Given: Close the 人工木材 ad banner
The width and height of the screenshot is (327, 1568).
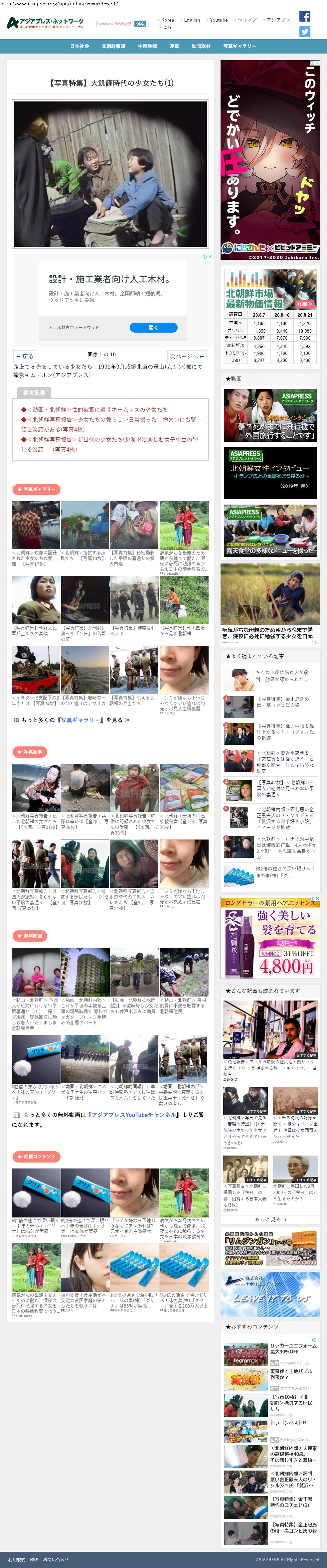Looking at the screenshot, I should [210, 256].
